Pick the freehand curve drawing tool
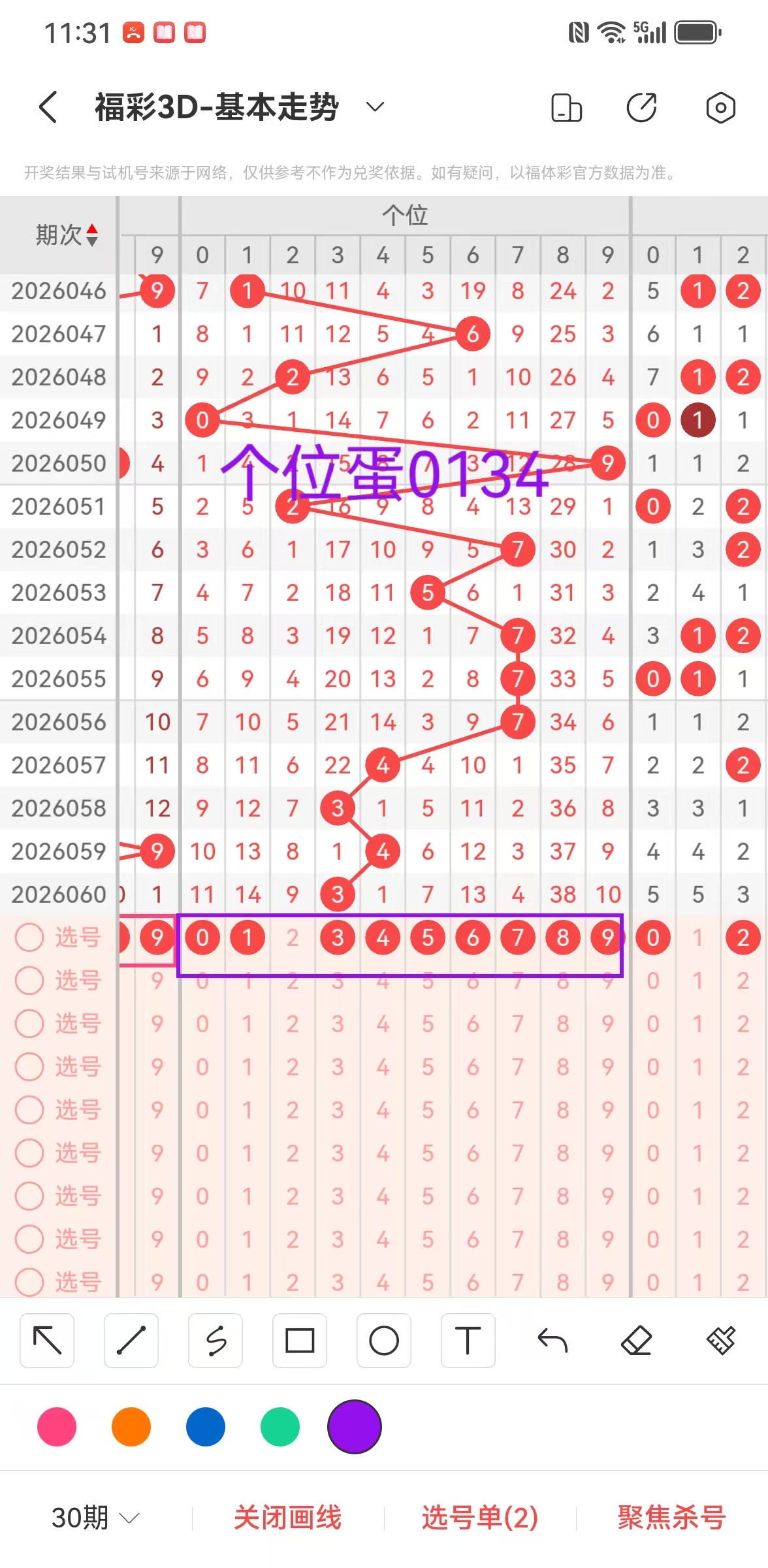The image size is (768, 1568). coord(216,1341)
